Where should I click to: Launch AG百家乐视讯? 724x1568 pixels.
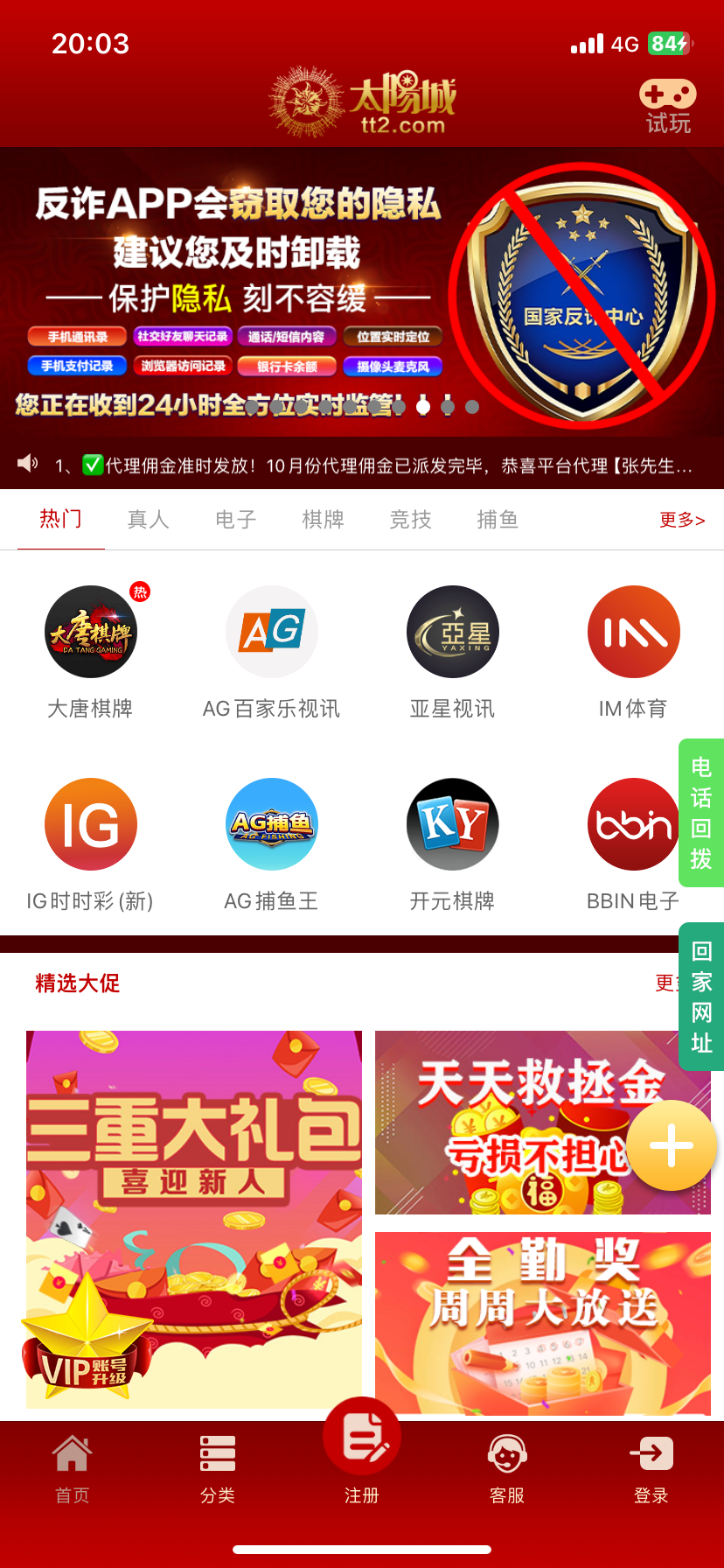[272, 632]
